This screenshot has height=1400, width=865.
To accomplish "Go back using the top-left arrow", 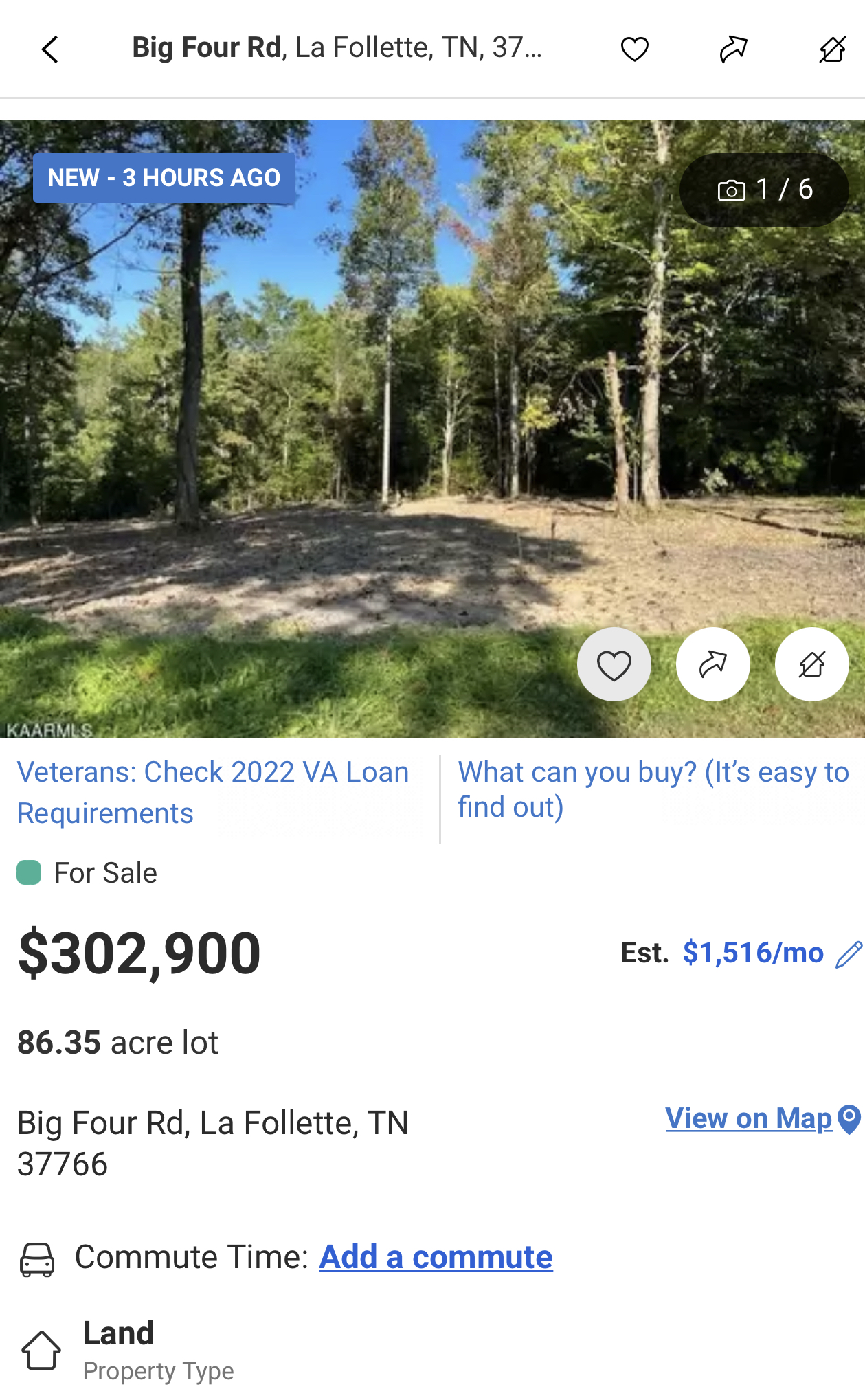I will point(50,49).
